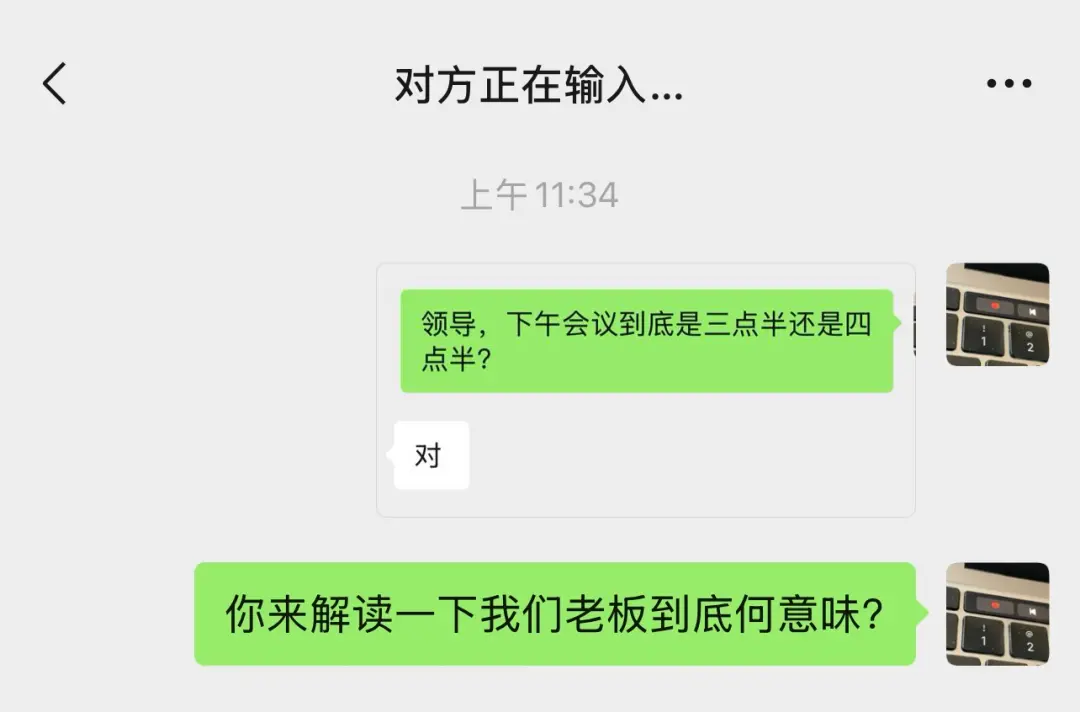Open the three-dot chat options menu
Image resolution: width=1080 pixels, height=712 pixels.
1008,83
